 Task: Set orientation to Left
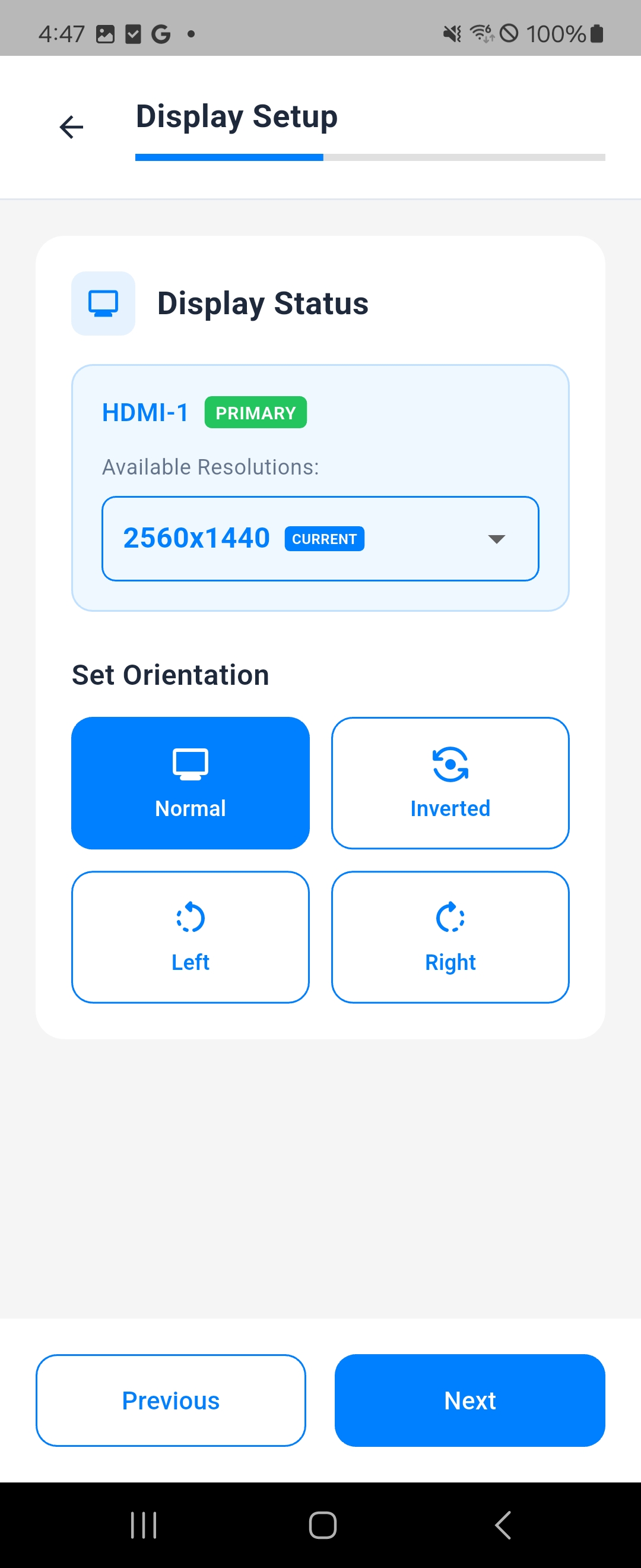click(191, 937)
